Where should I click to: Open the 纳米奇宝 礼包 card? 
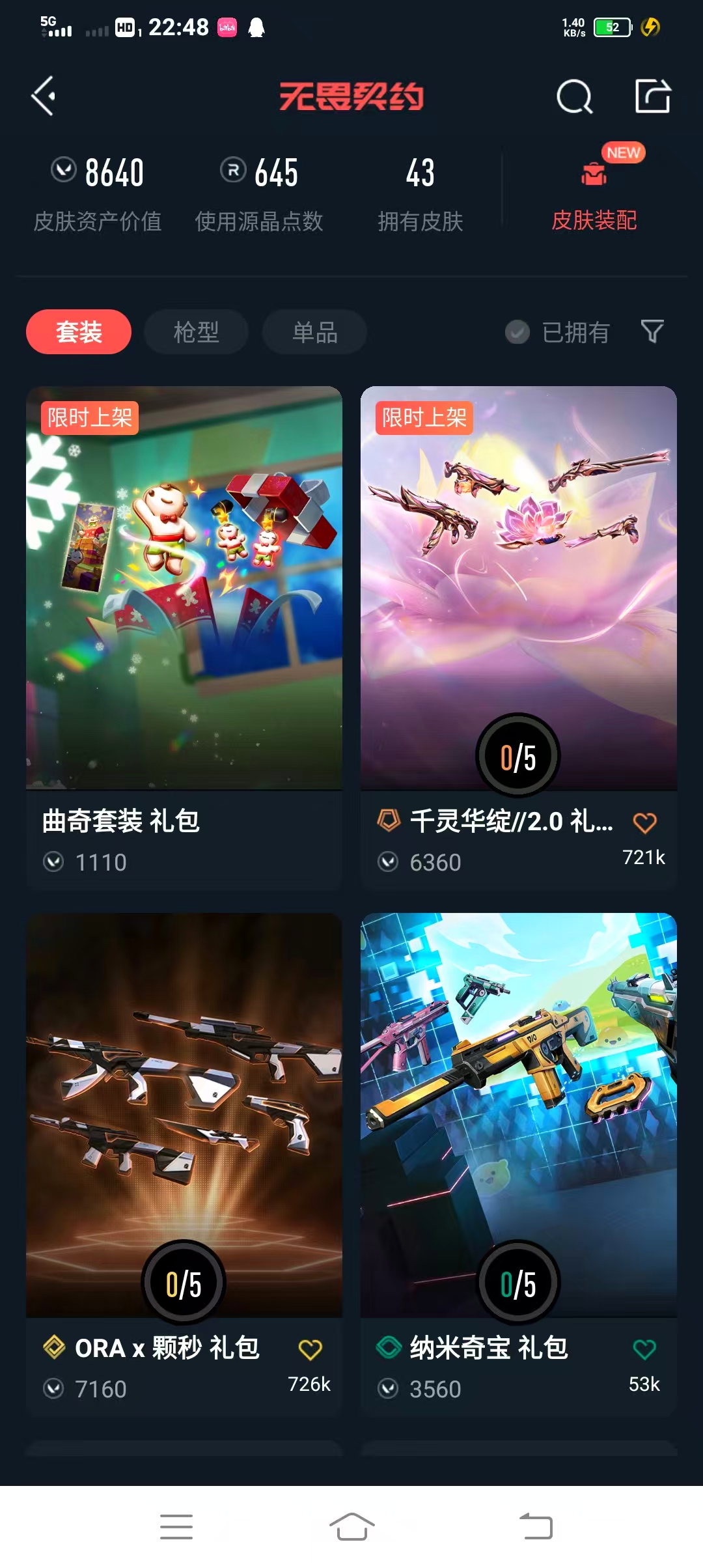pyautogui.click(x=519, y=1113)
